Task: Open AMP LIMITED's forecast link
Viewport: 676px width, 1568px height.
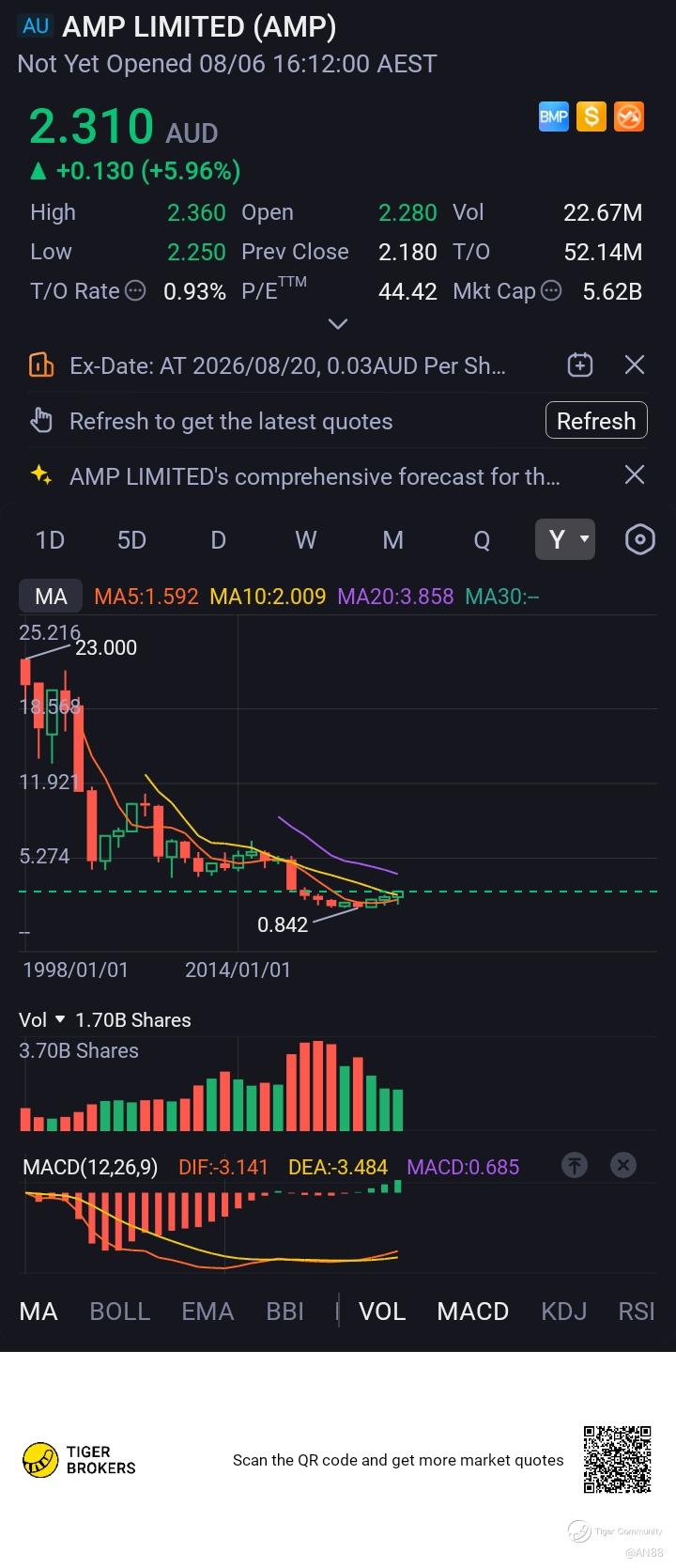Action: tap(315, 476)
